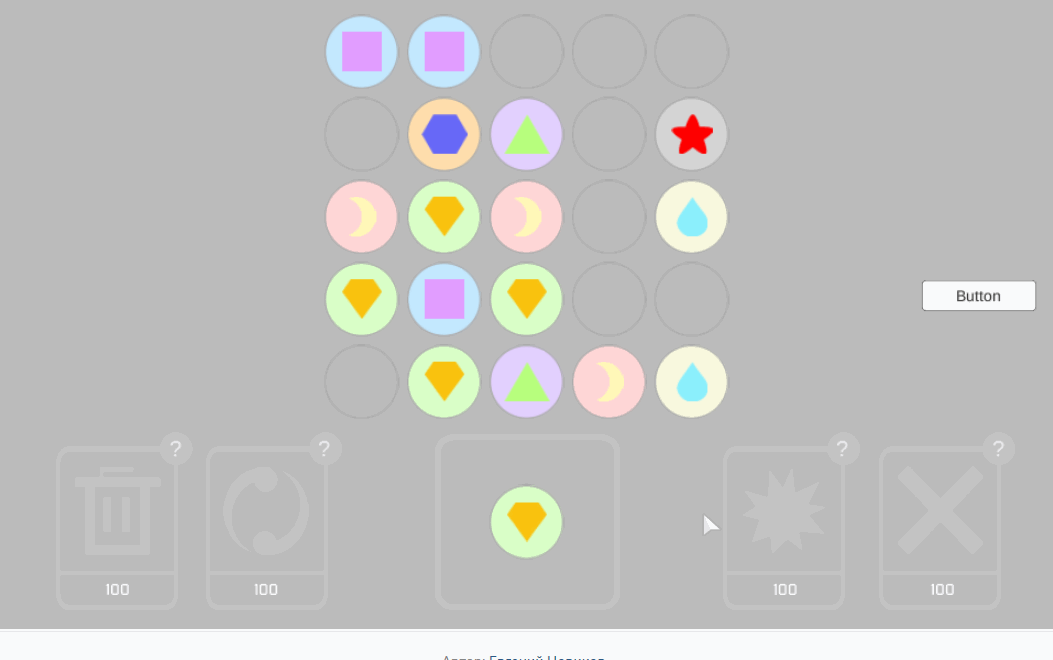Use the trash can power-up card
Screen dimensions: 1053x660
click(x=117, y=513)
